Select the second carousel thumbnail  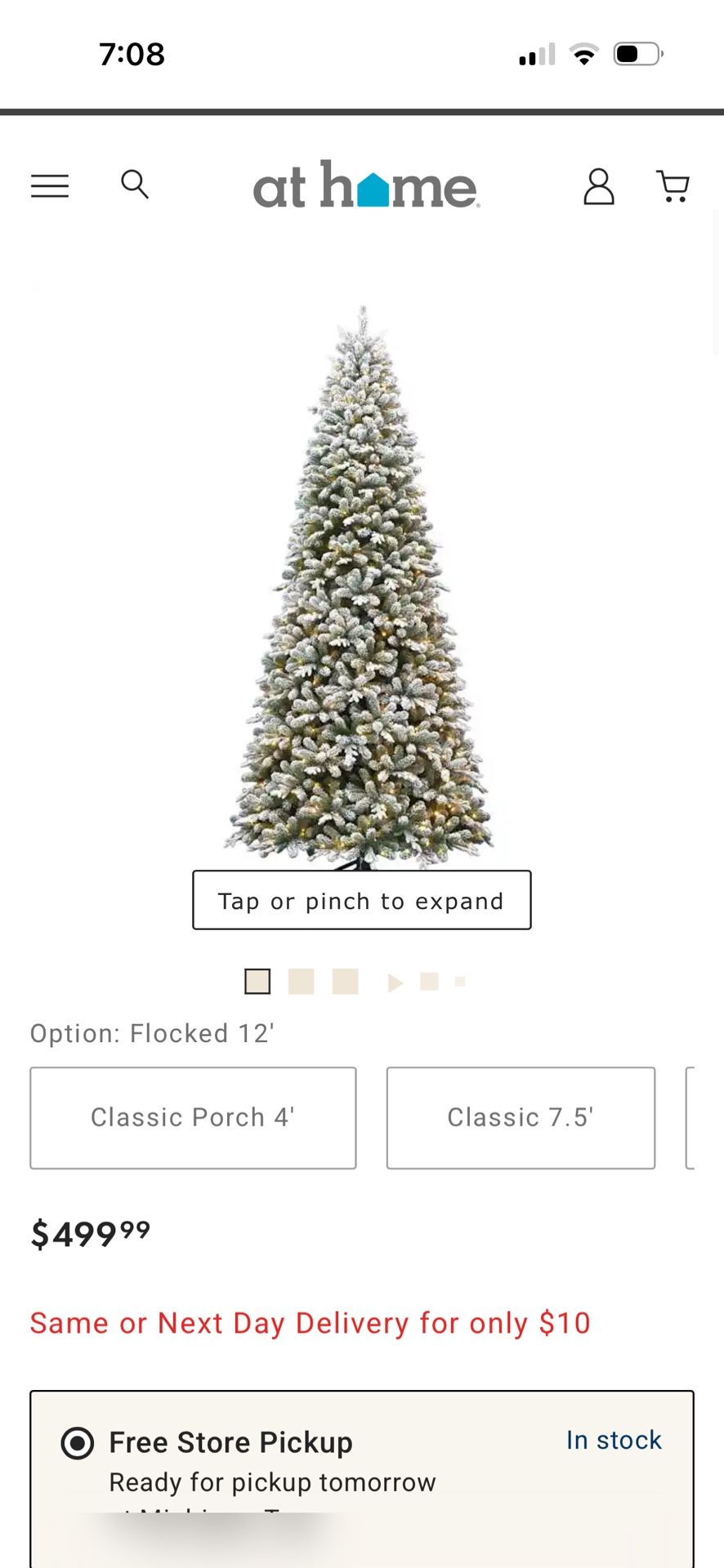[x=301, y=982]
